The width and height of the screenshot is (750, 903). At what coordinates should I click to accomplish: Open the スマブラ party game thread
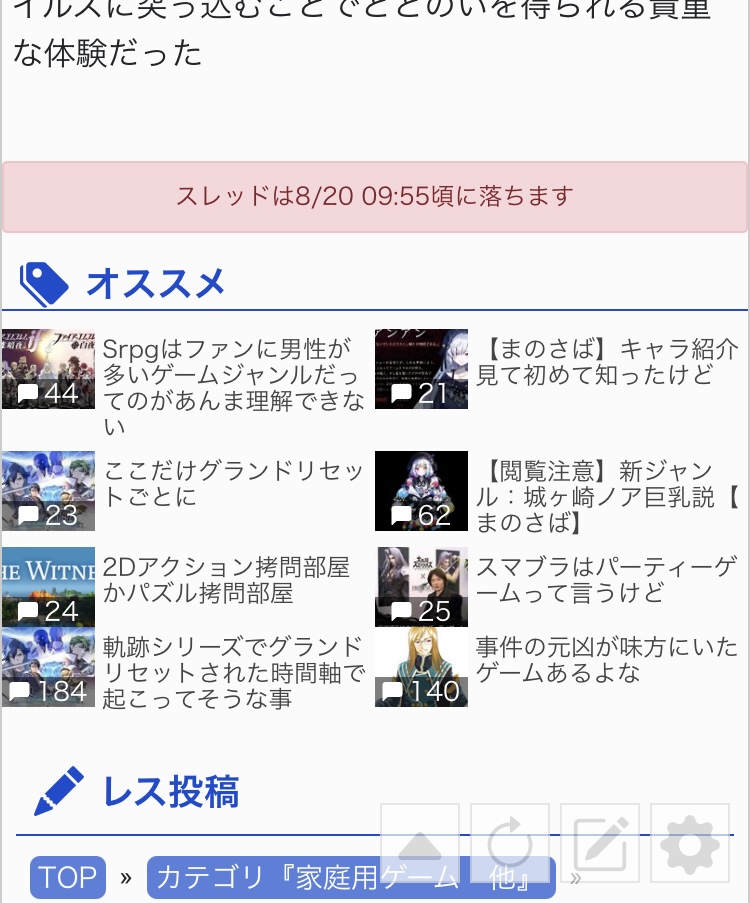click(x=606, y=581)
